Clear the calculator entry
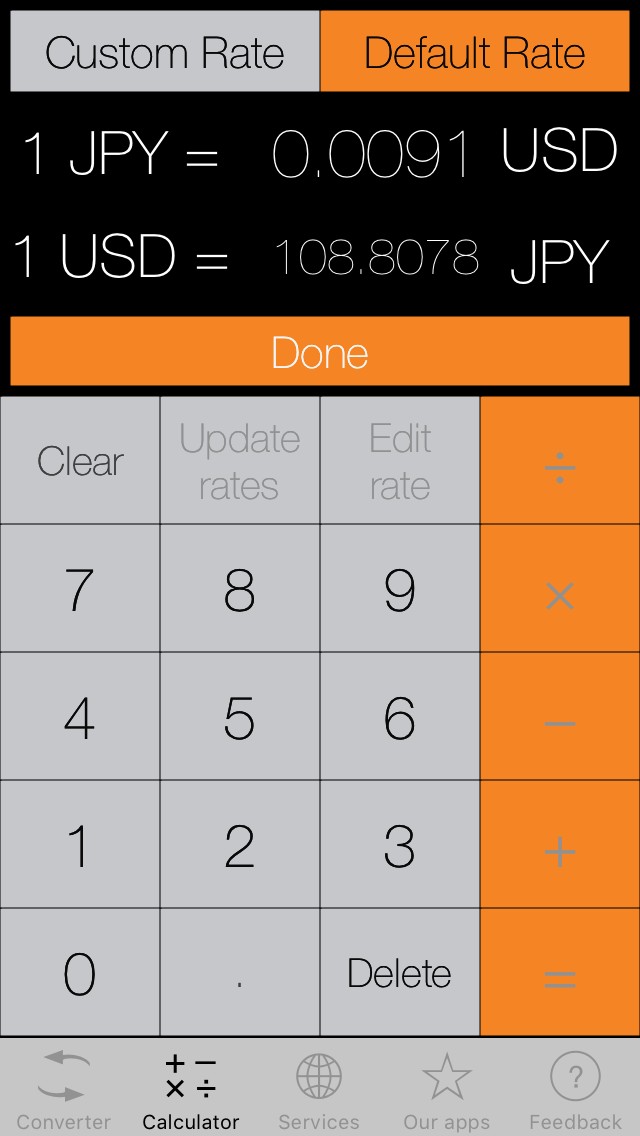 click(80, 461)
